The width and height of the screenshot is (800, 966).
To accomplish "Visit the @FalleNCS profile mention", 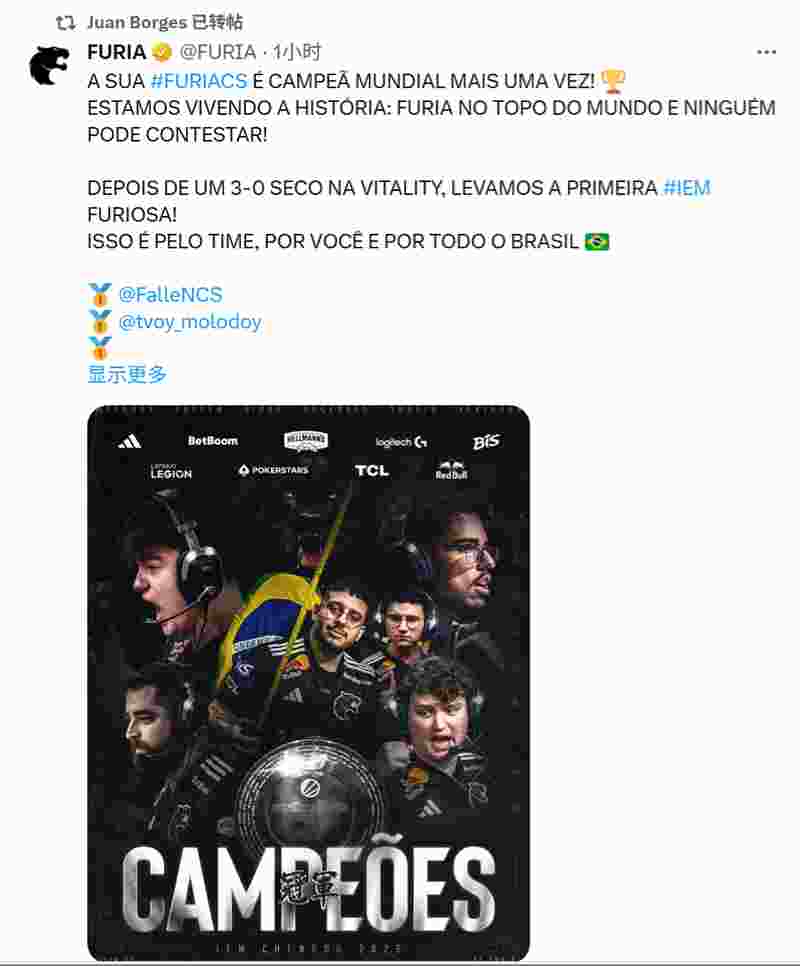I will tap(170, 295).
